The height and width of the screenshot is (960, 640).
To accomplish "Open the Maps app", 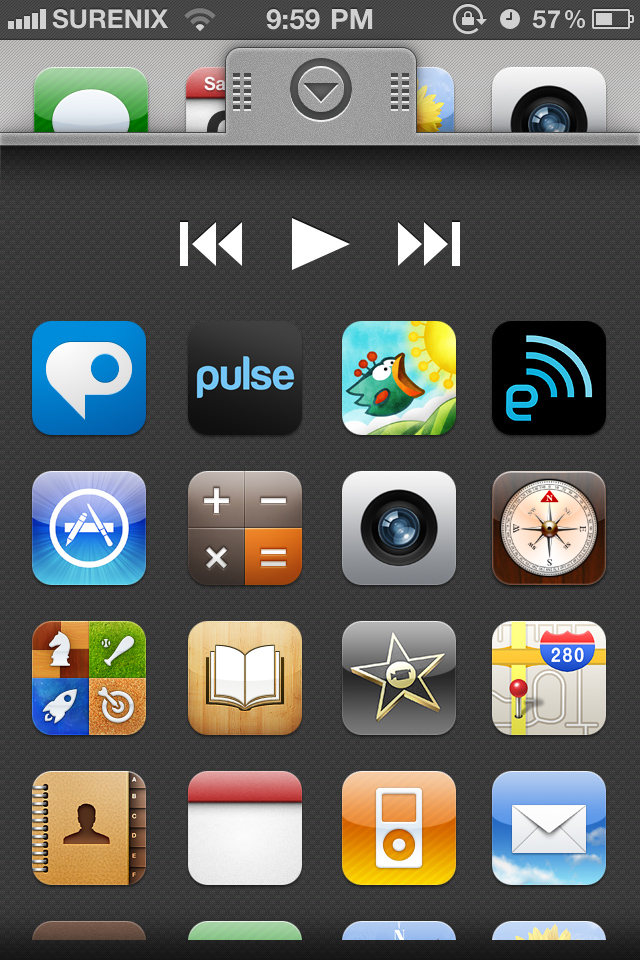I will [549, 678].
